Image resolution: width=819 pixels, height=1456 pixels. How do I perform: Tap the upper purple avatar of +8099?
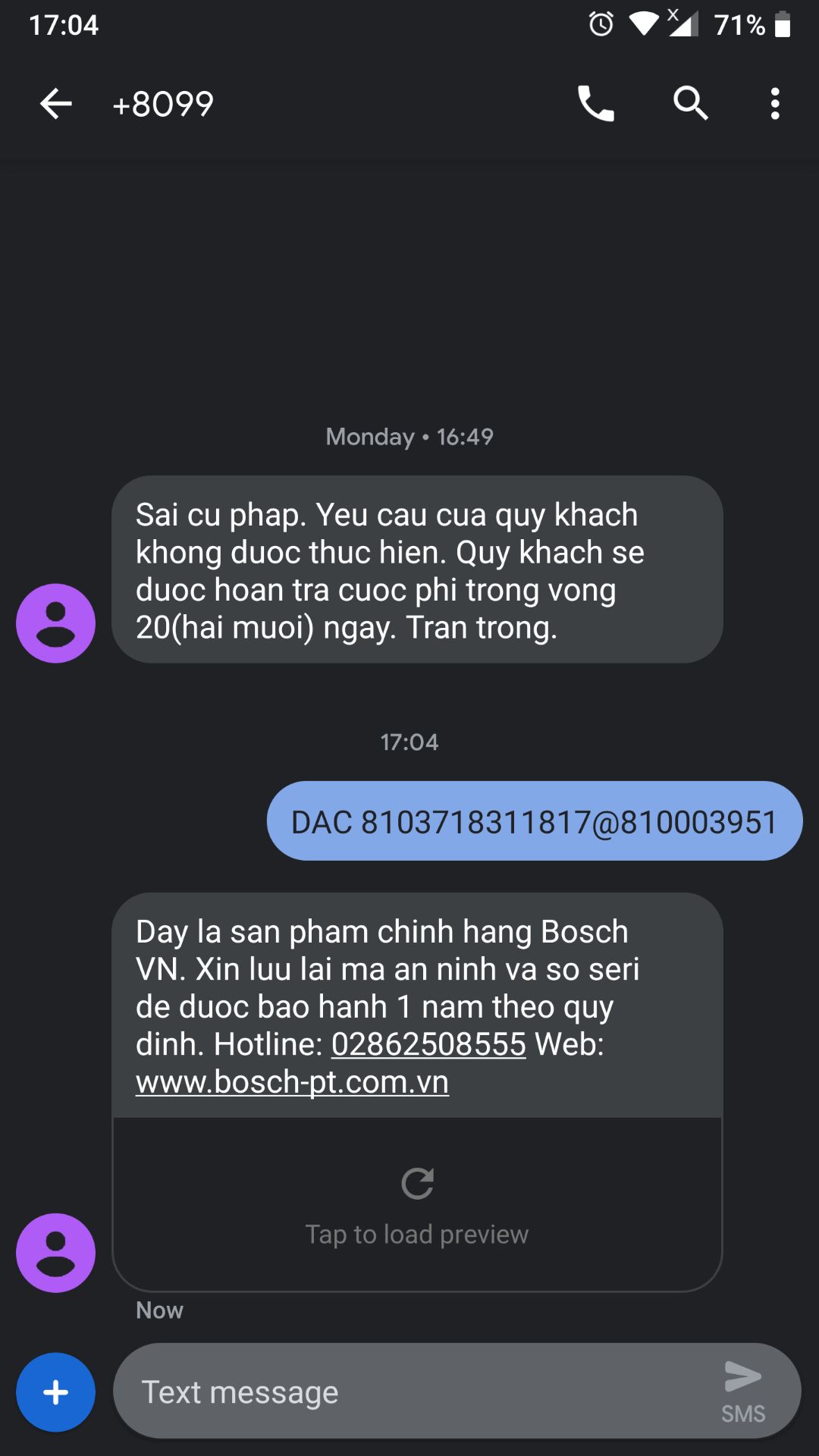(55, 623)
